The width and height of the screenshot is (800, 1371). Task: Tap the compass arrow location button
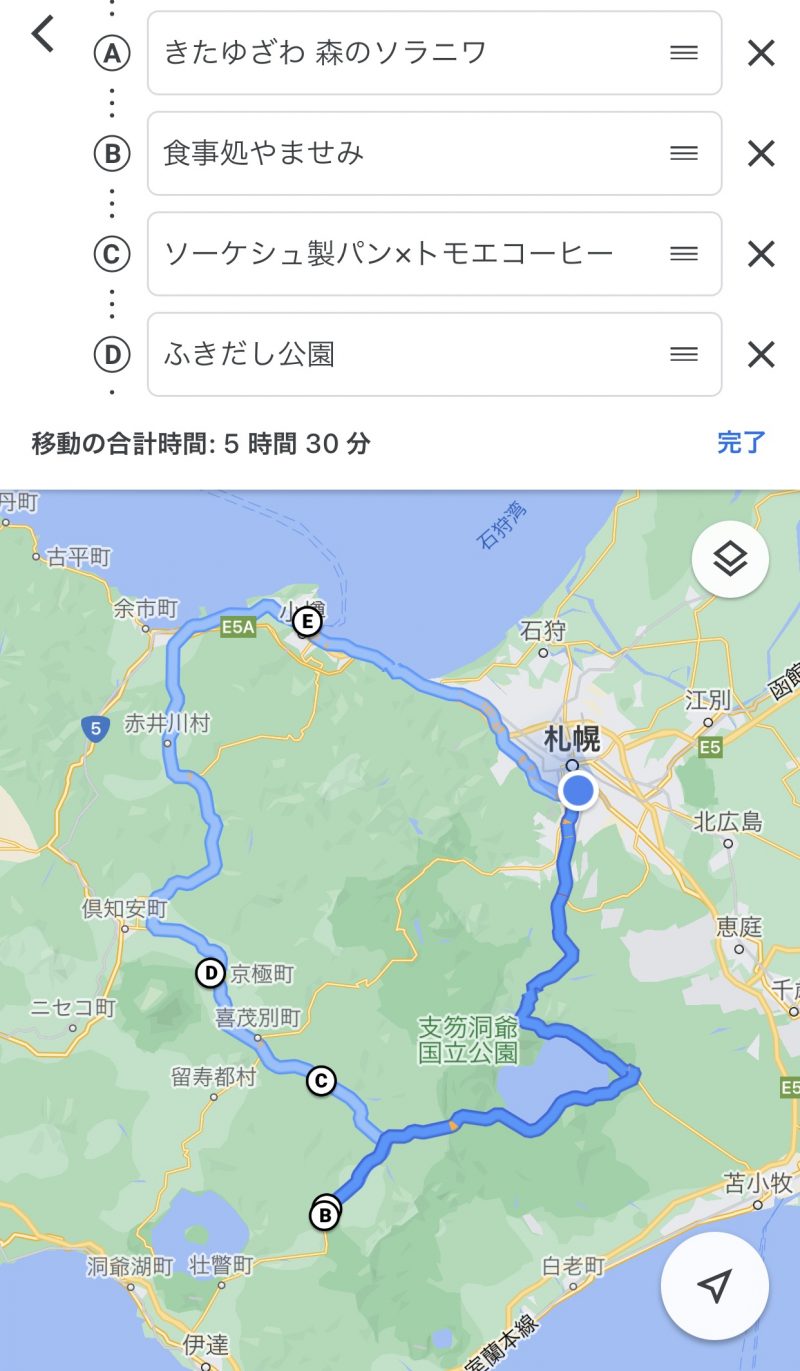click(714, 1285)
